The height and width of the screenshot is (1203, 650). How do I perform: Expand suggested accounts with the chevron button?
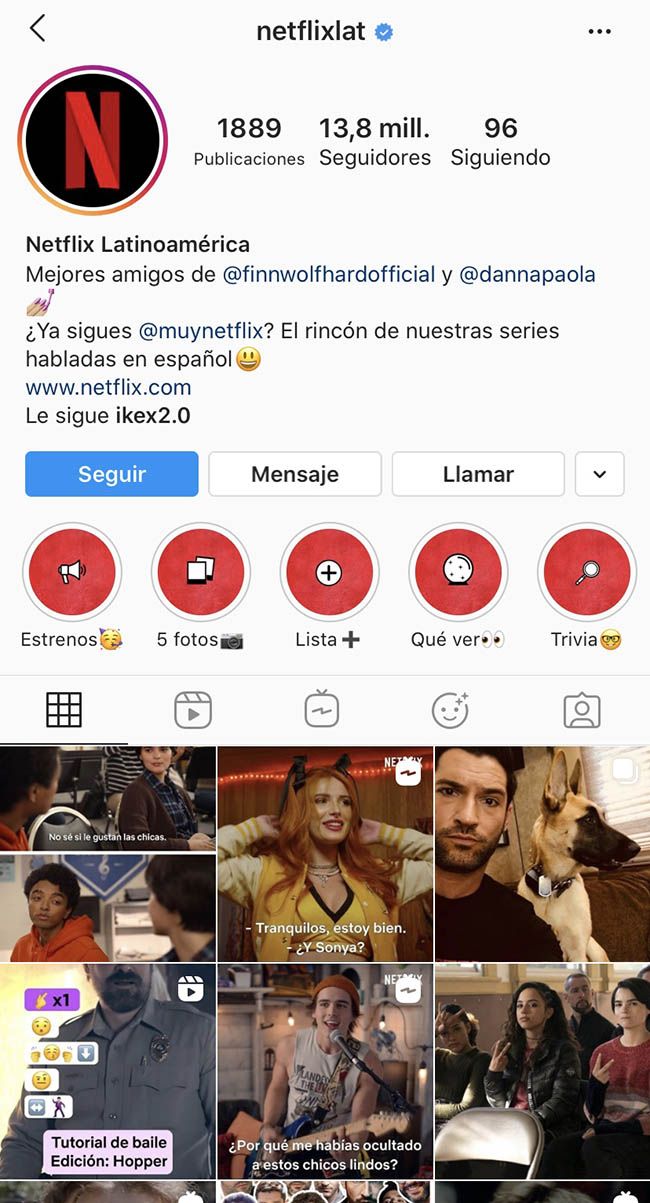[x=600, y=474]
